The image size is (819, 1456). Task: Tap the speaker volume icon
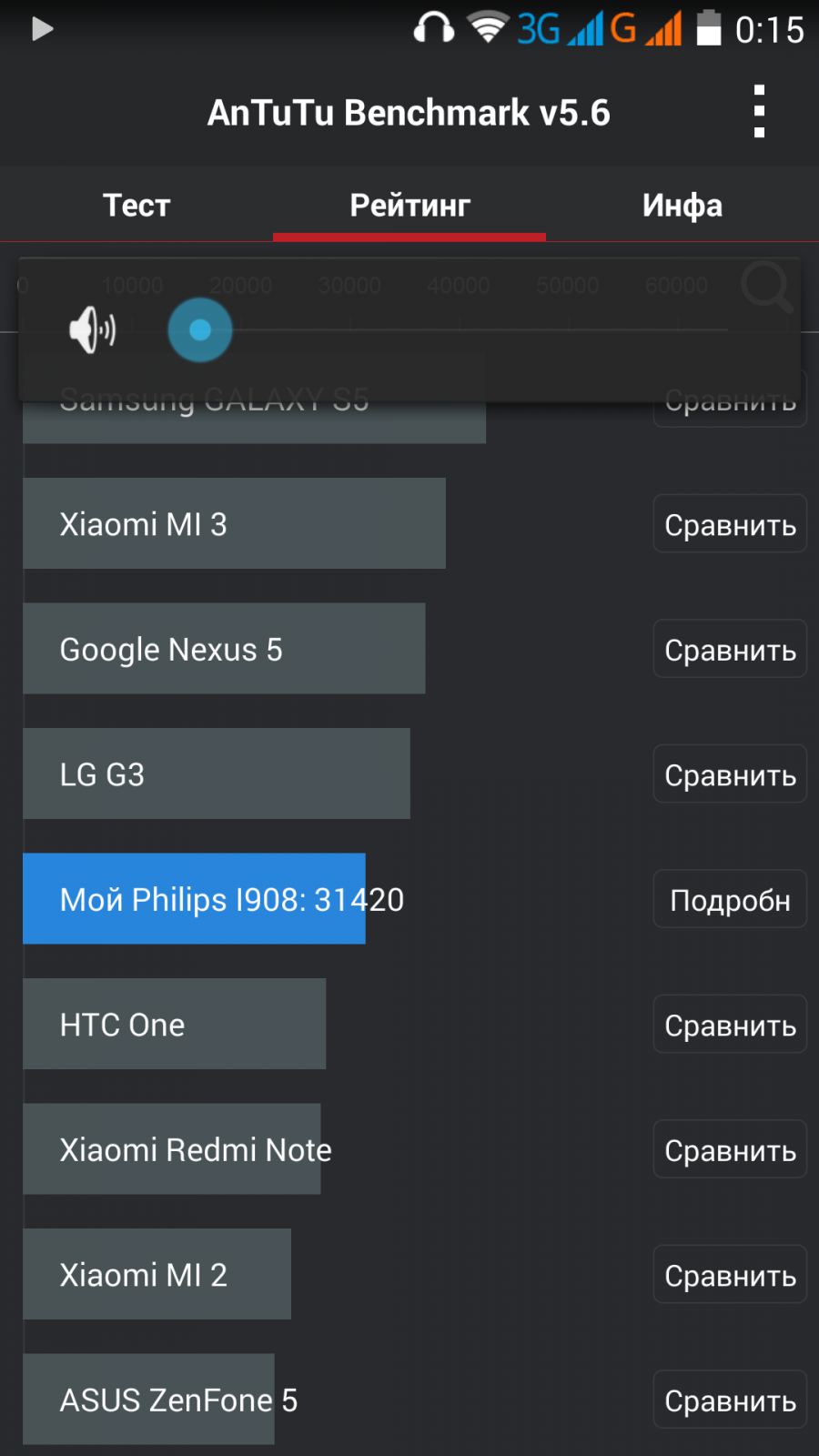tap(92, 329)
